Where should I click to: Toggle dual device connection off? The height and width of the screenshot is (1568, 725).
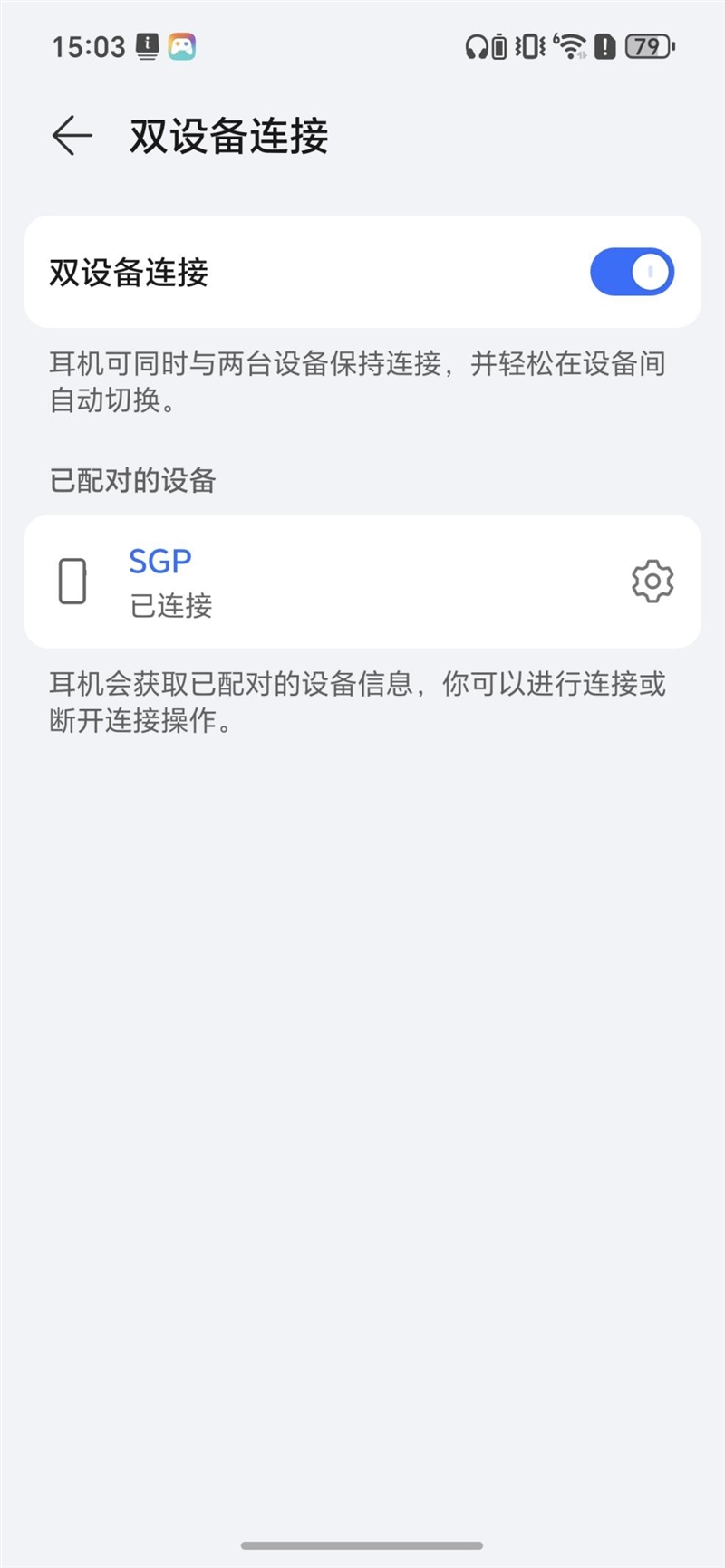click(632, 271)
